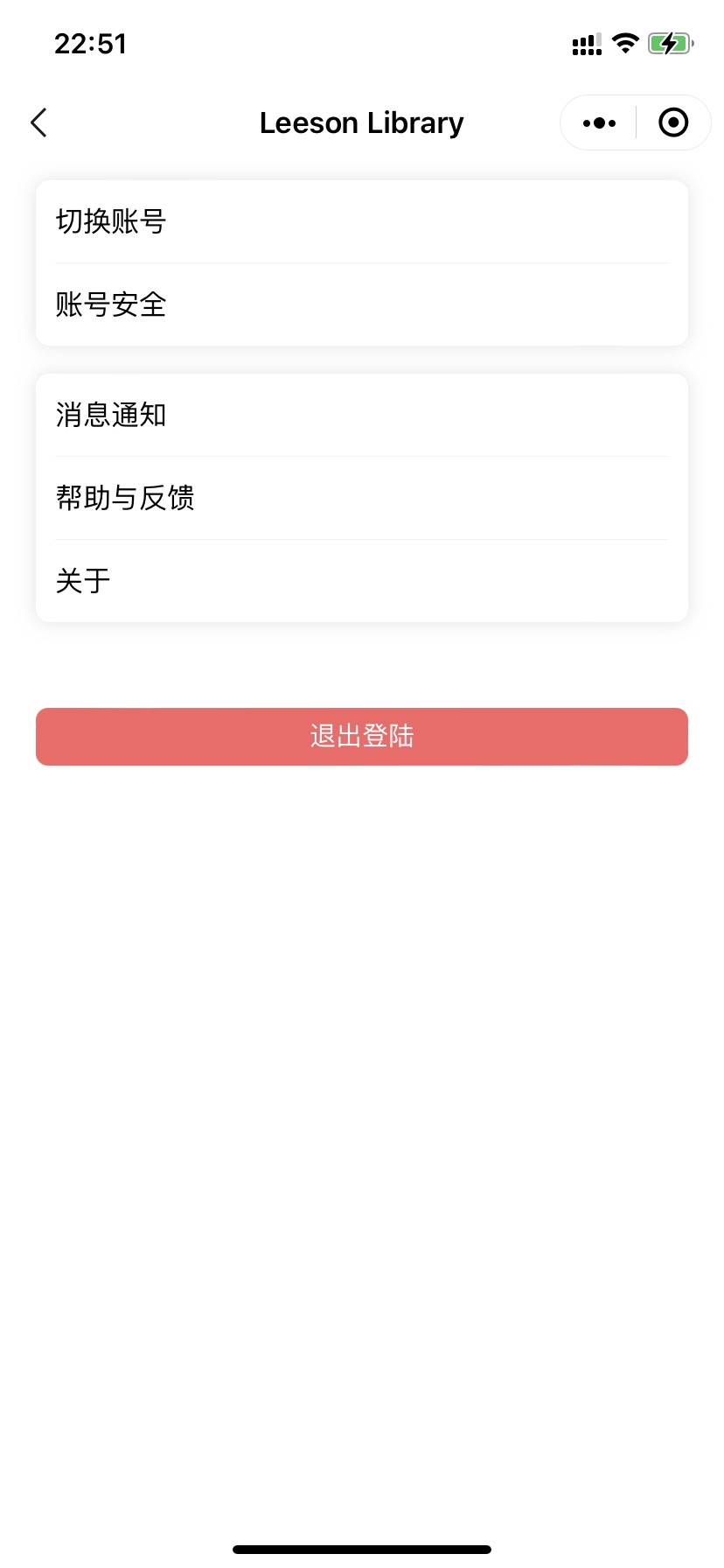Close the mini program with the circle button

pyautogui.click(x=673, y=123)
